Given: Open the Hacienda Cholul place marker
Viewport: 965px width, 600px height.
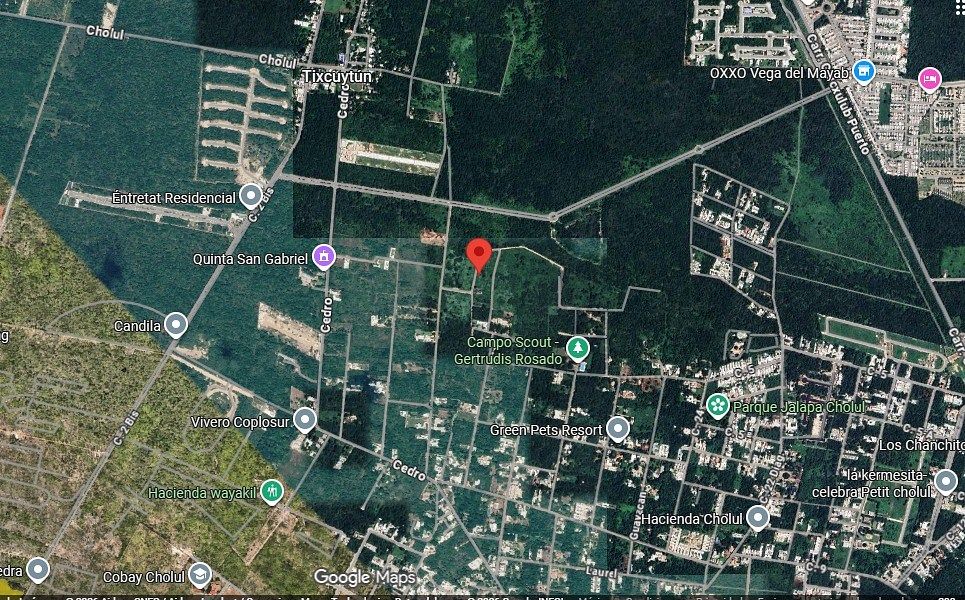Looking at the screenshot, I should pyautogui.click(x=758, y=518).
